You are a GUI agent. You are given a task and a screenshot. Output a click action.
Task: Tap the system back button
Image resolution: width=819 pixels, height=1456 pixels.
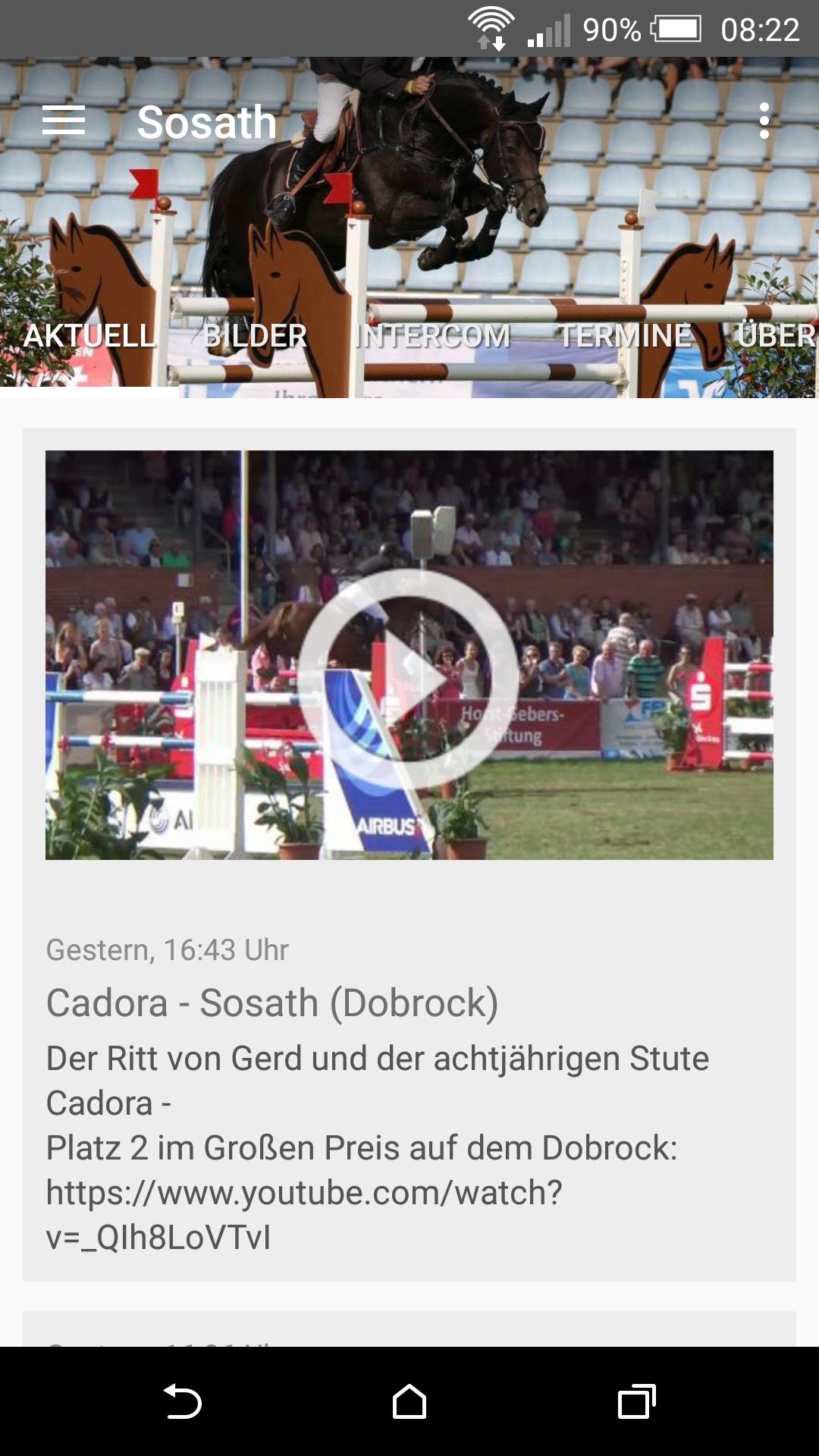click(x=182, y=1401)
